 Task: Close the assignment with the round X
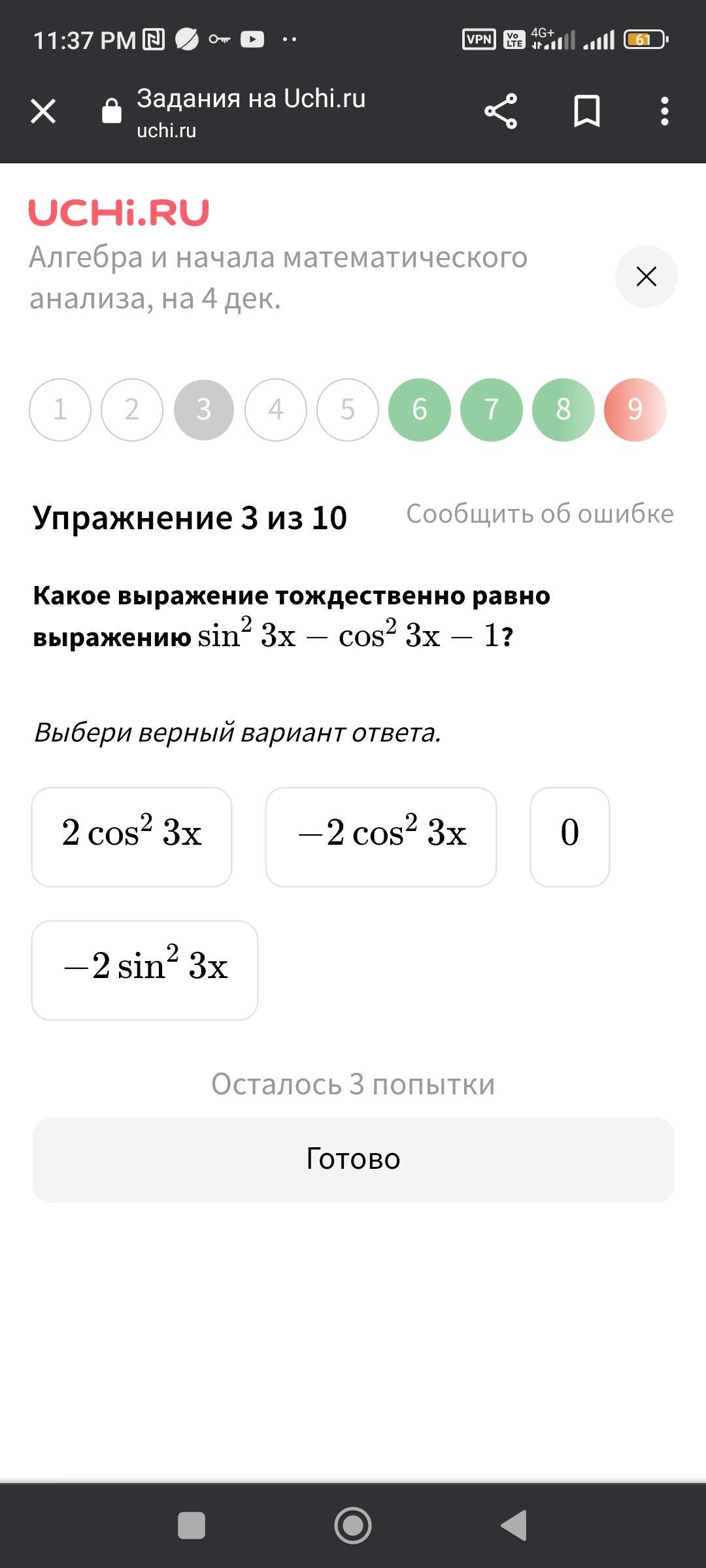click(x=646, y=276)
